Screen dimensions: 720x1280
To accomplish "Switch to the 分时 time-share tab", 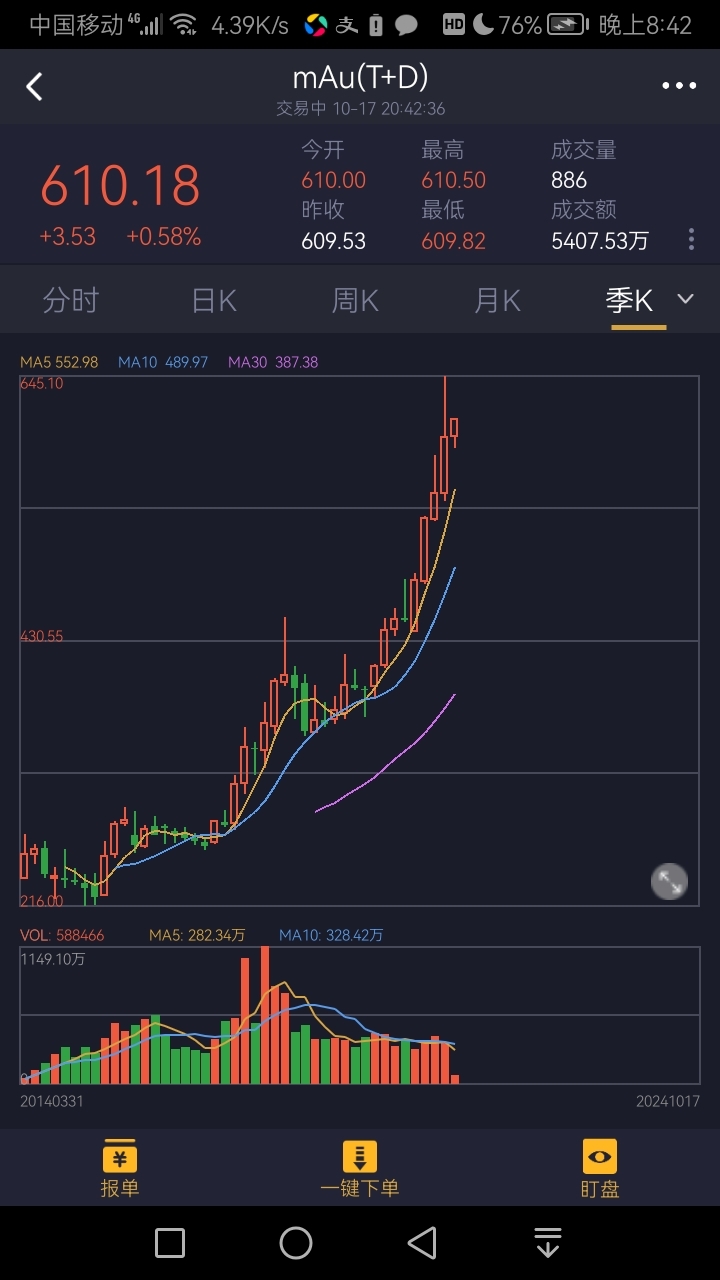I will click(70, 299).
